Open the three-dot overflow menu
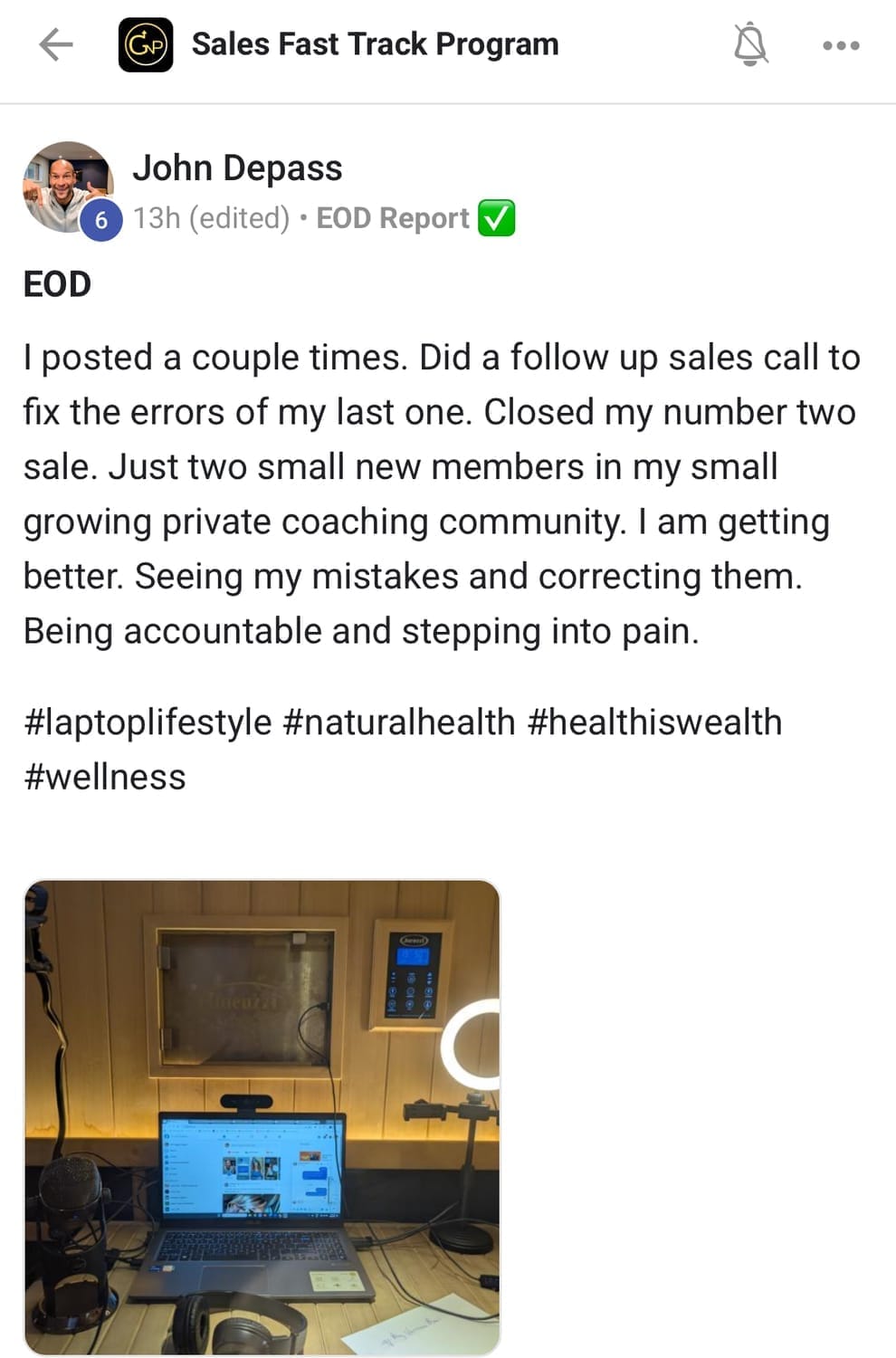Image resolution: width=896 pixels, height=1358 pixels. (x=840, y=44)
